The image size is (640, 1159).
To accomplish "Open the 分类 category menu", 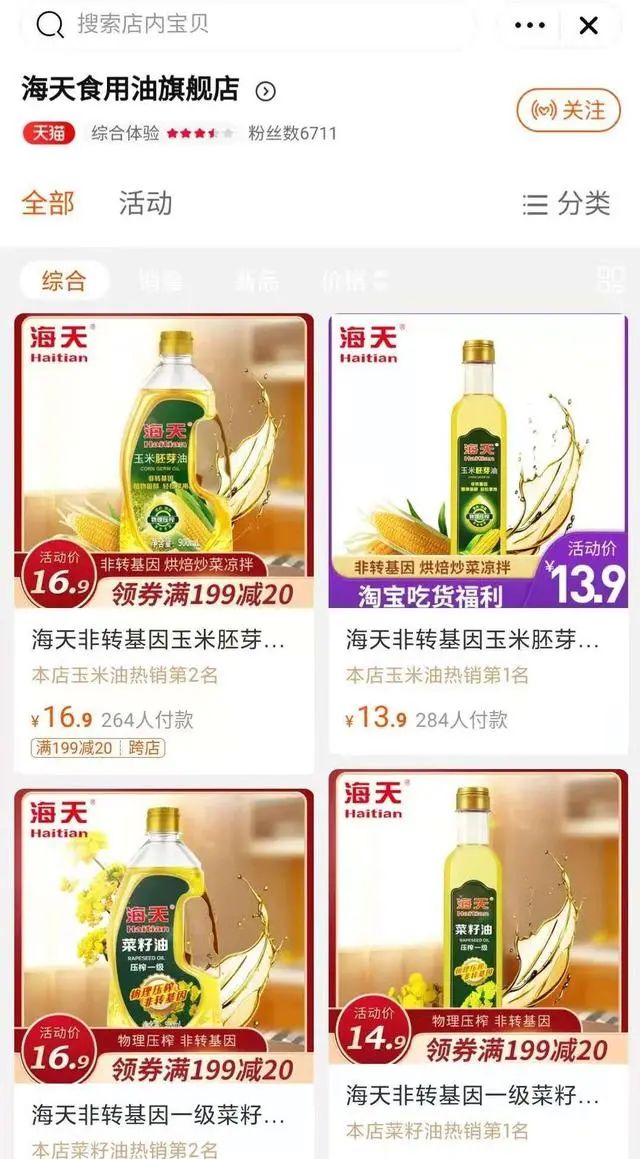I will (x=567, y=204).
